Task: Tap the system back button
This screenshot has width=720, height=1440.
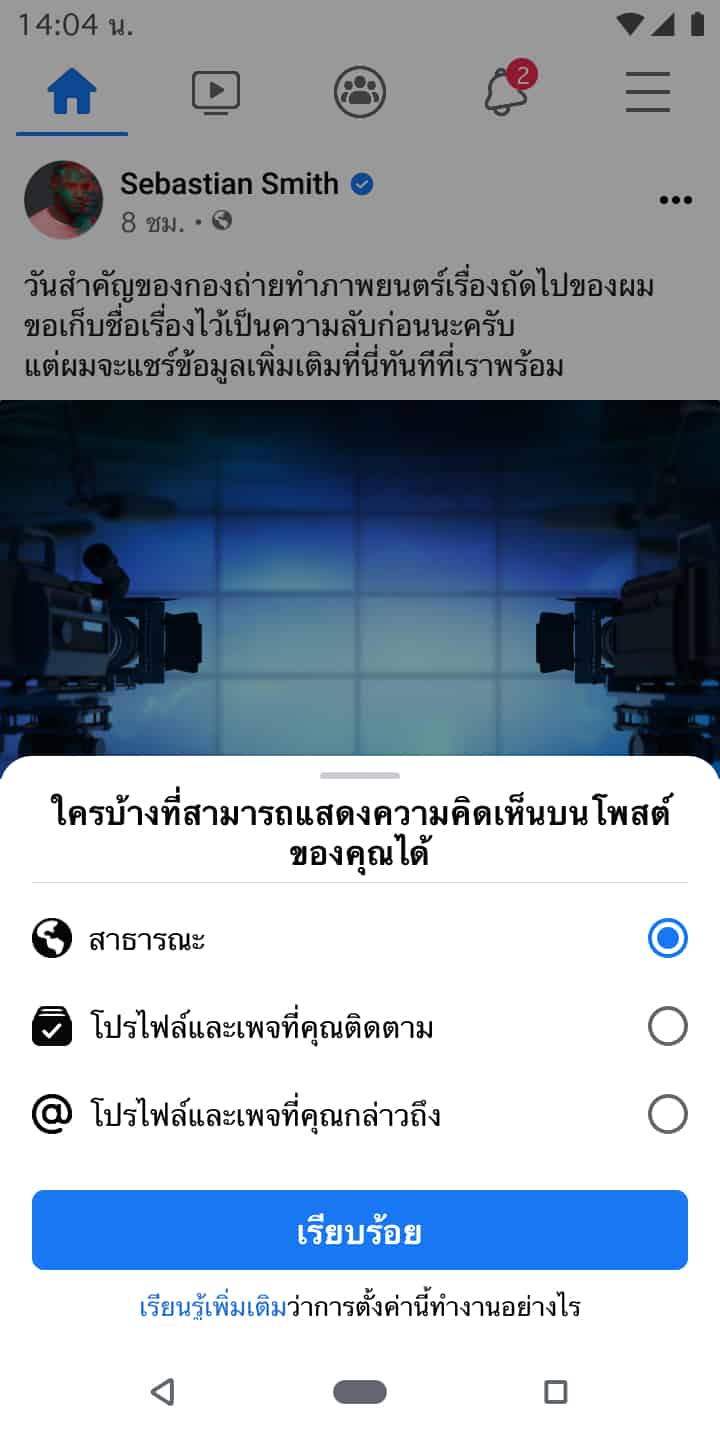Action: pos(162,1391)
